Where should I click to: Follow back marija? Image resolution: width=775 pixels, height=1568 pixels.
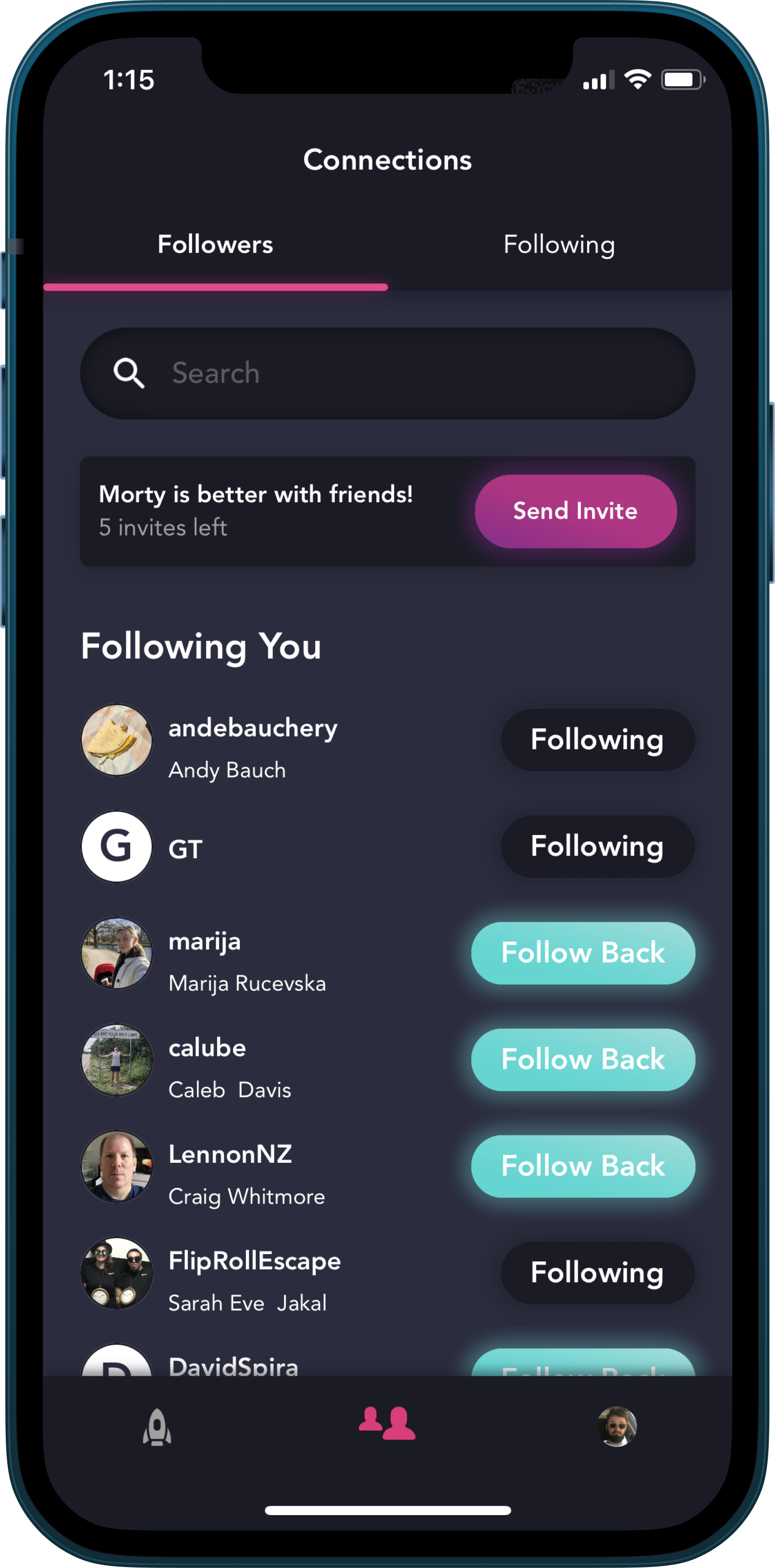click(x=582, y=953)
